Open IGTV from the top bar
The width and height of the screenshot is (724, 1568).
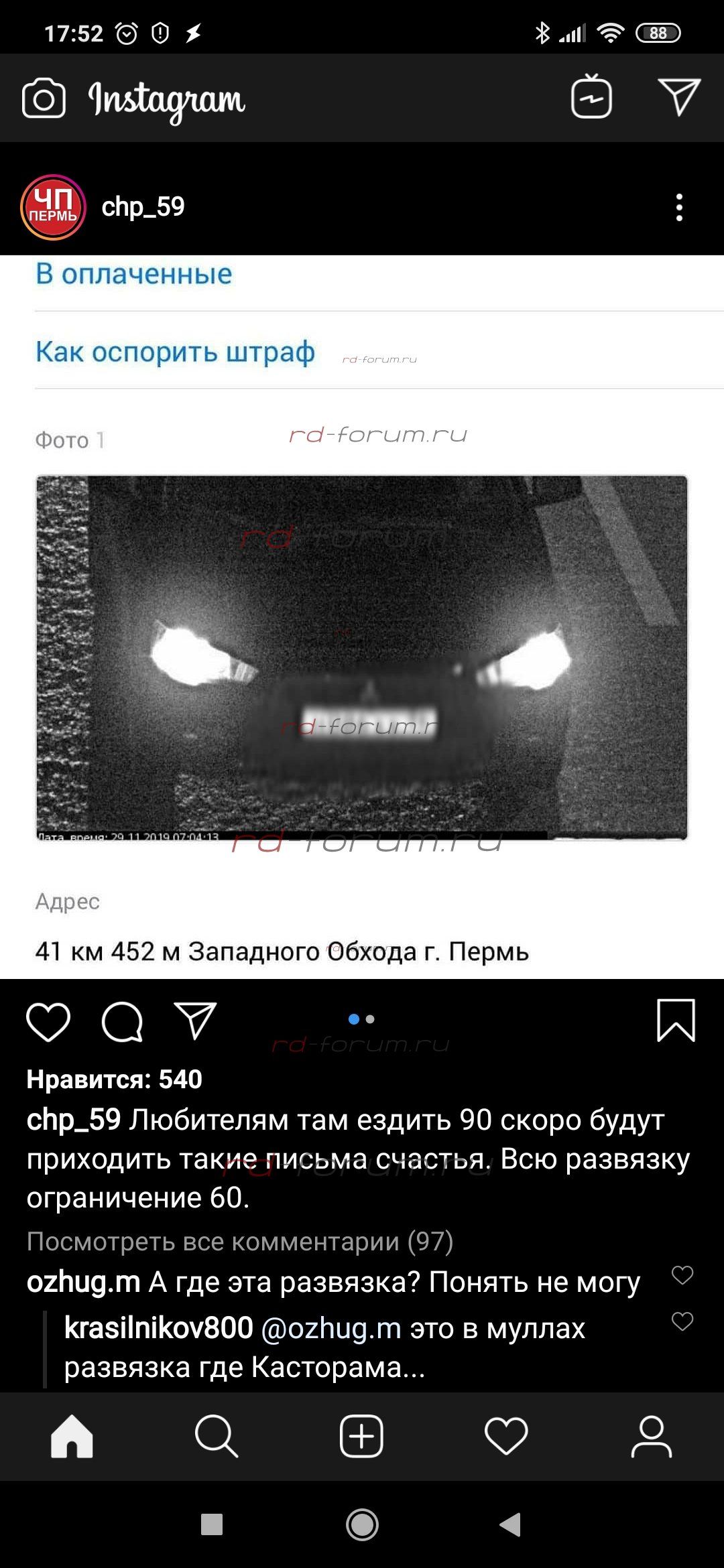click(591, 97)
